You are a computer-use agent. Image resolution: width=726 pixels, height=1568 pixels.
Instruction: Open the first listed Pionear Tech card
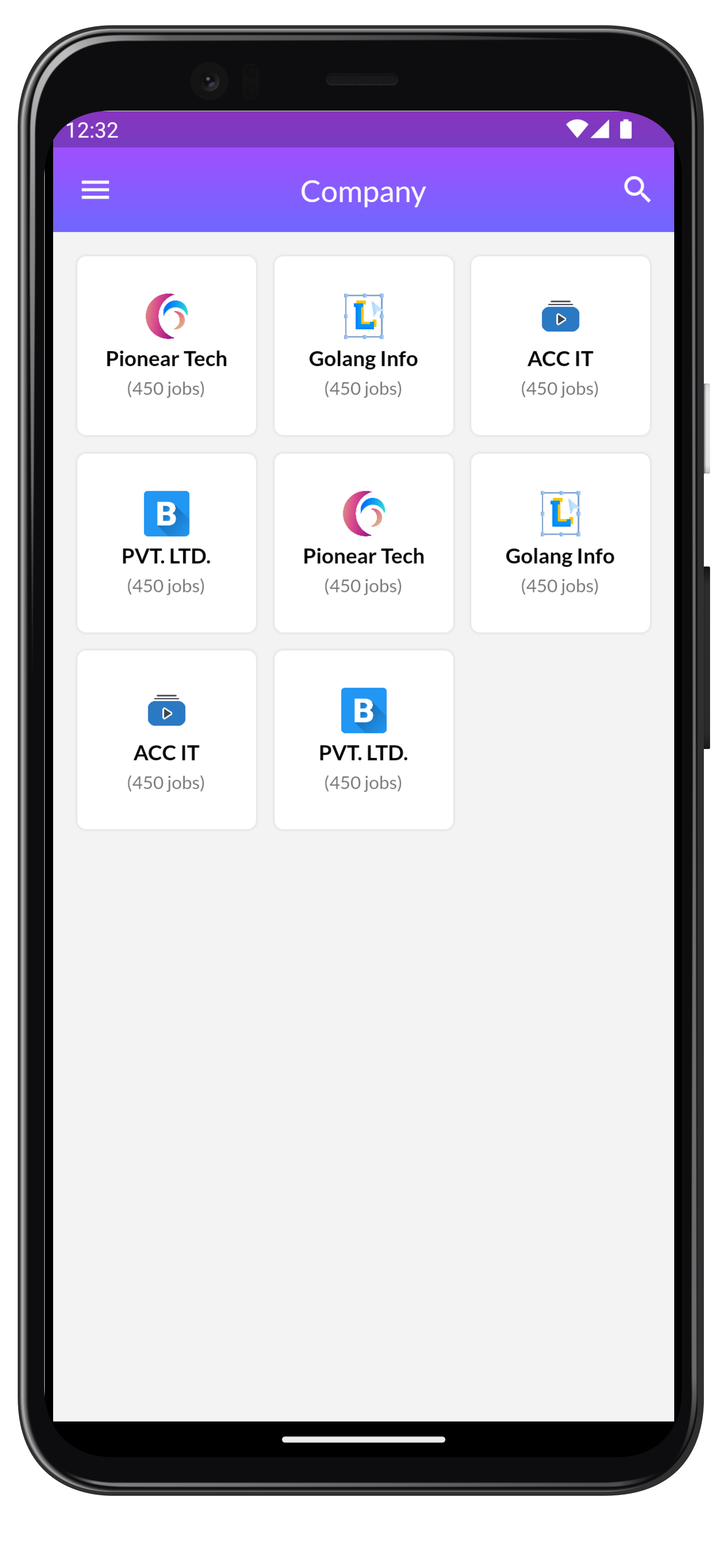point(166,345)
